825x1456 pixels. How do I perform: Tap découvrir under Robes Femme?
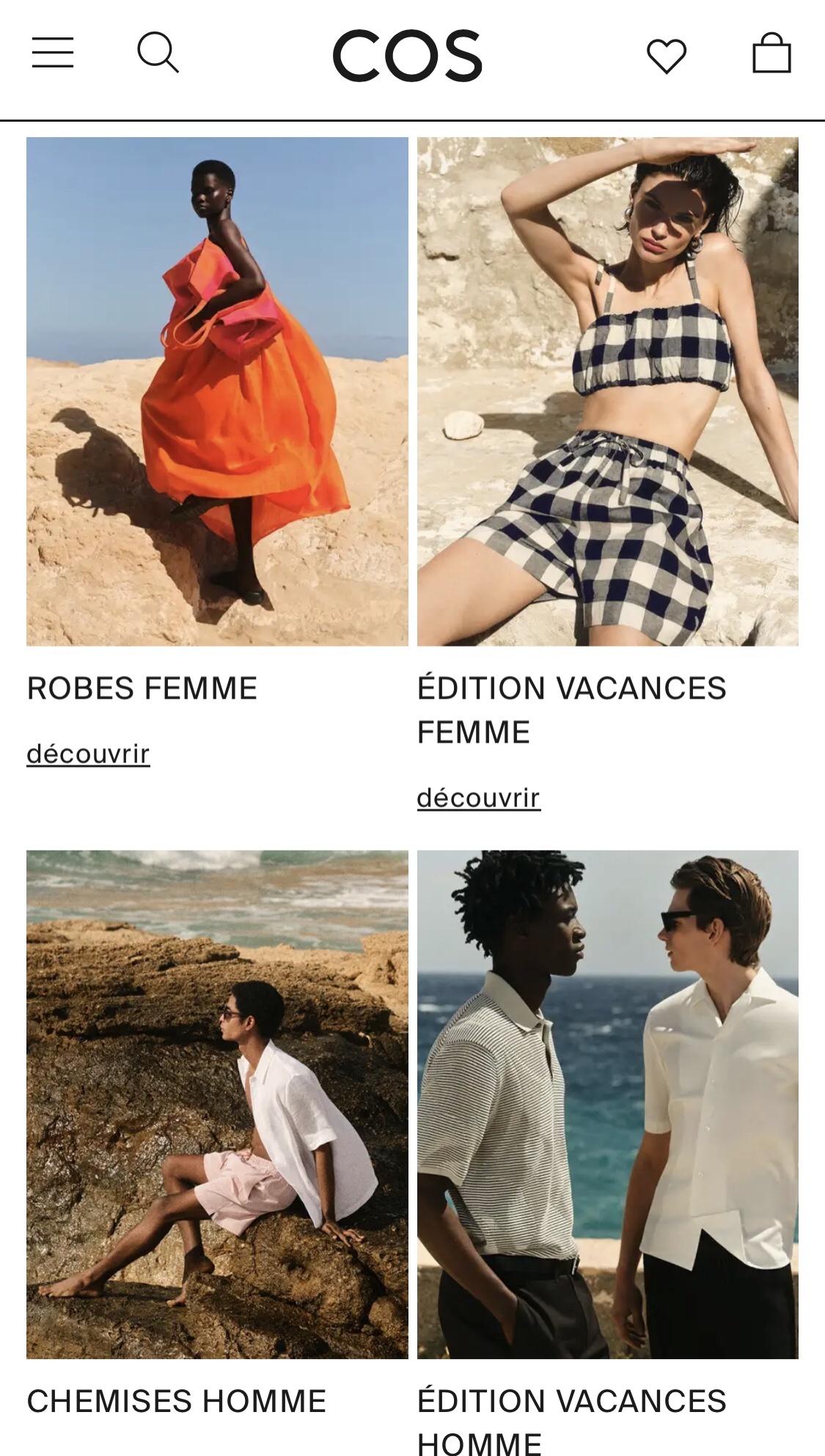(88, 754)
